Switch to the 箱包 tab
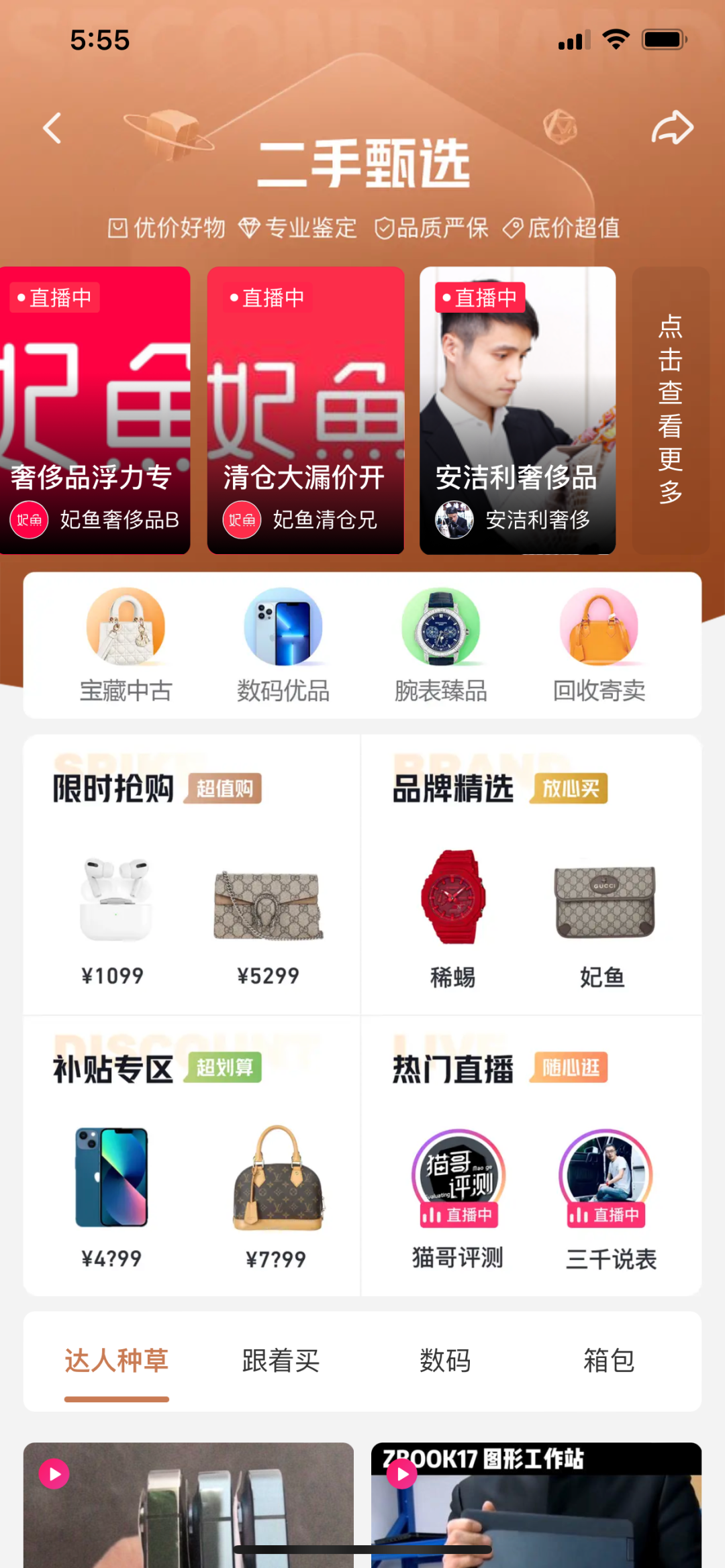The height and width of the screenshot is (1568, 725). click(x=609, y=1361)
